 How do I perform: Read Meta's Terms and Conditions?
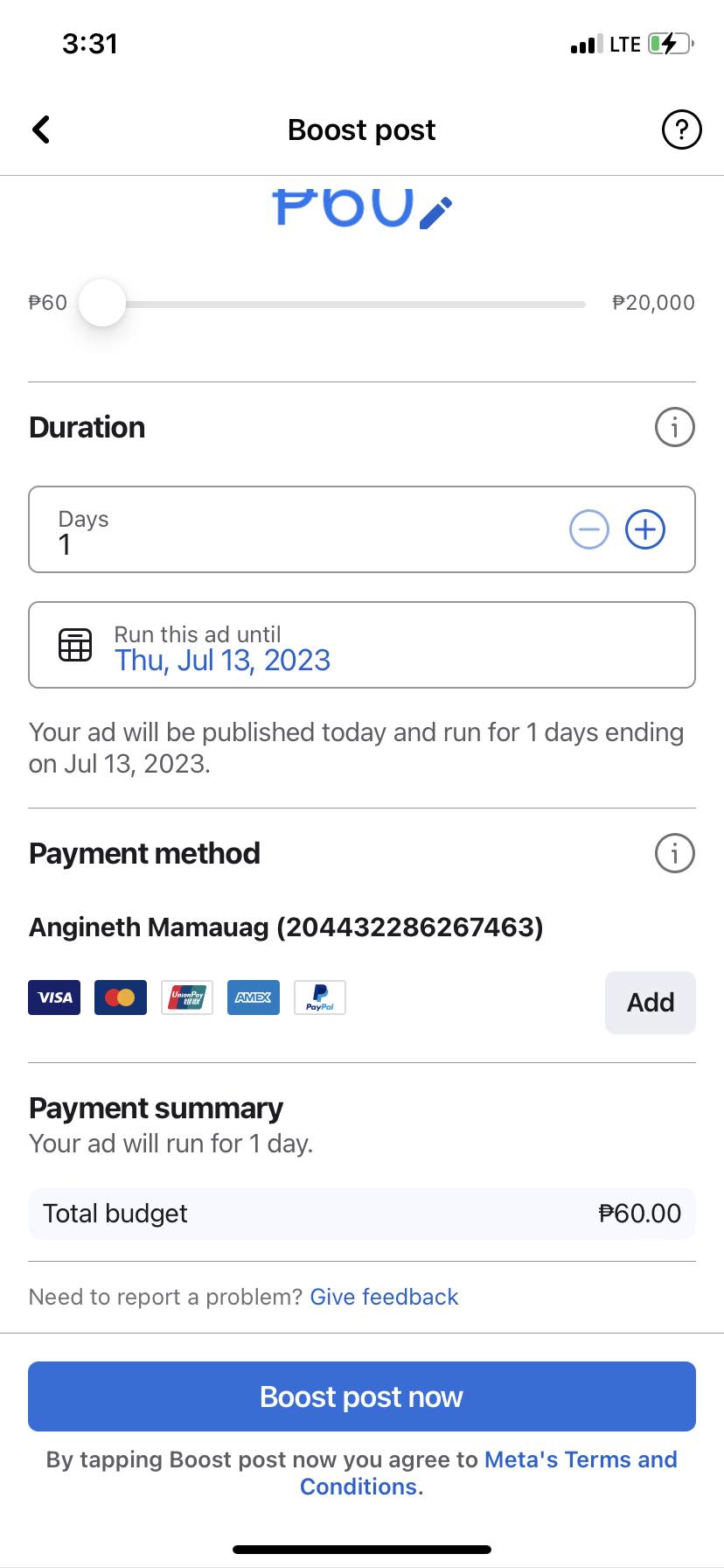tap(581, 1459)
